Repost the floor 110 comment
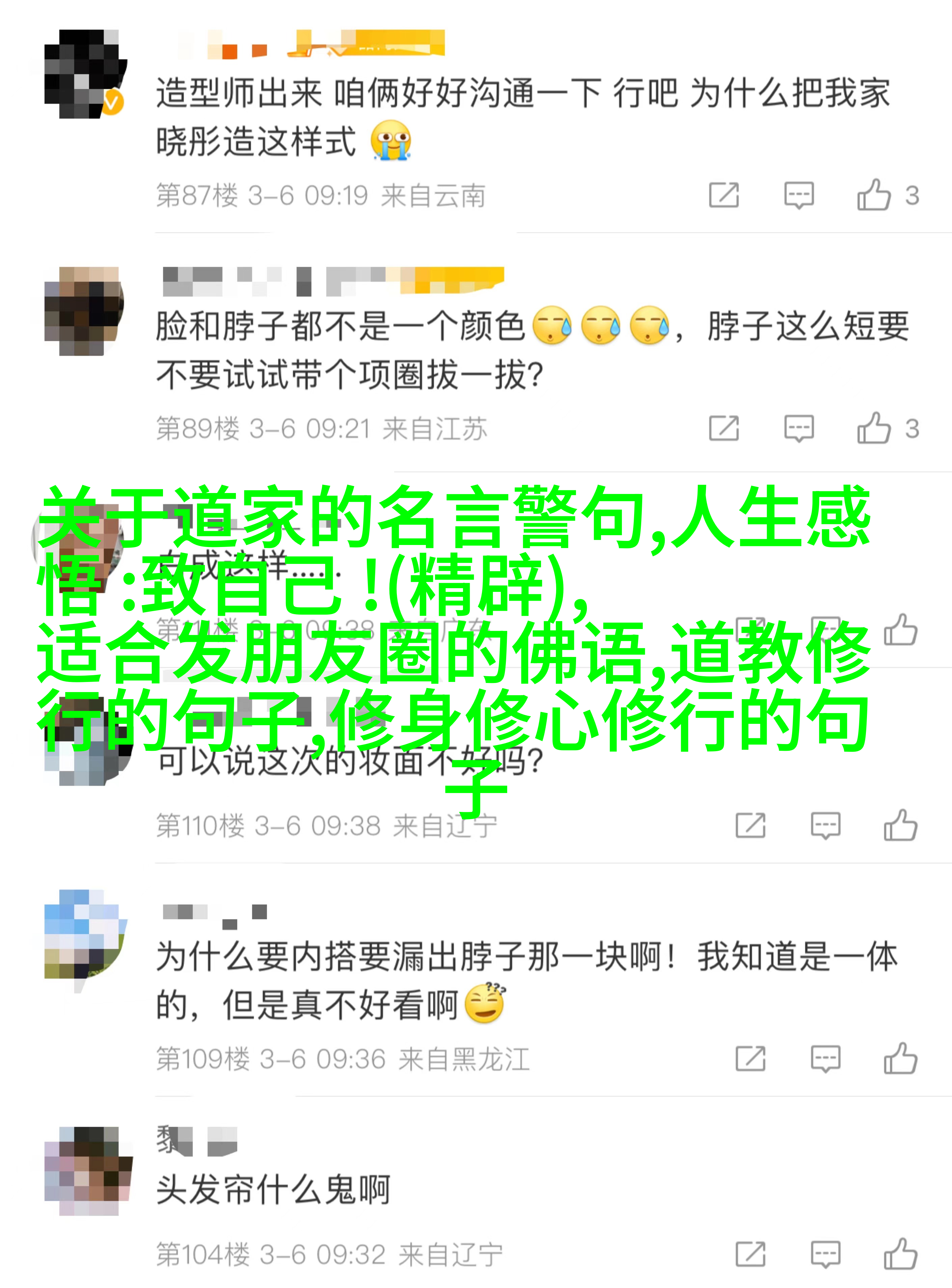 tap(750, 825)
